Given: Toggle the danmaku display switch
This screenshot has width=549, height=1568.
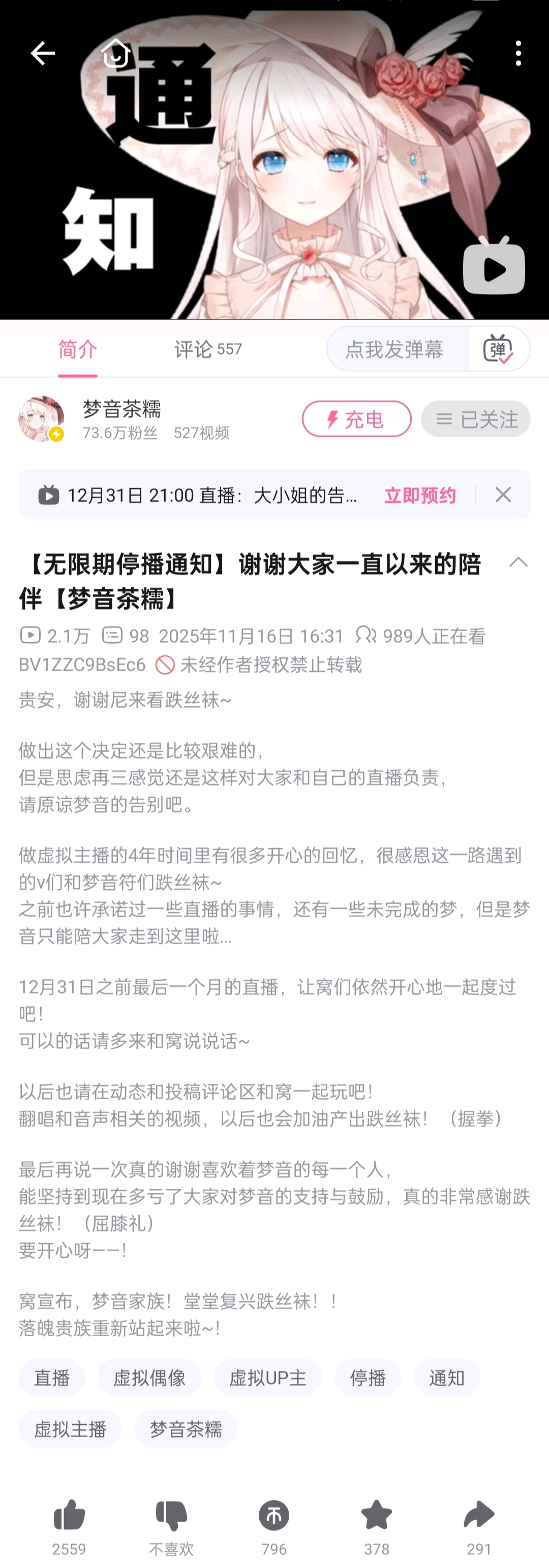Looking at the screenshot, I should pyautogui.click(x=498, y=349).
